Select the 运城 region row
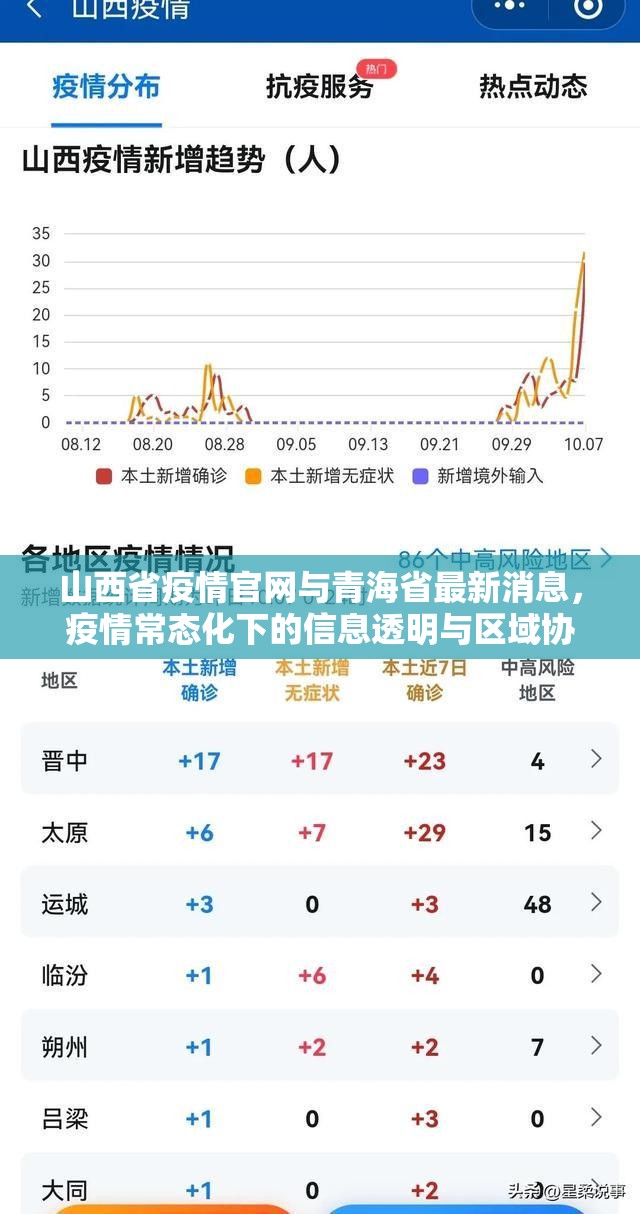Image resolution: width=640 pixels, height=1214 pixels. tap(320, 903)
